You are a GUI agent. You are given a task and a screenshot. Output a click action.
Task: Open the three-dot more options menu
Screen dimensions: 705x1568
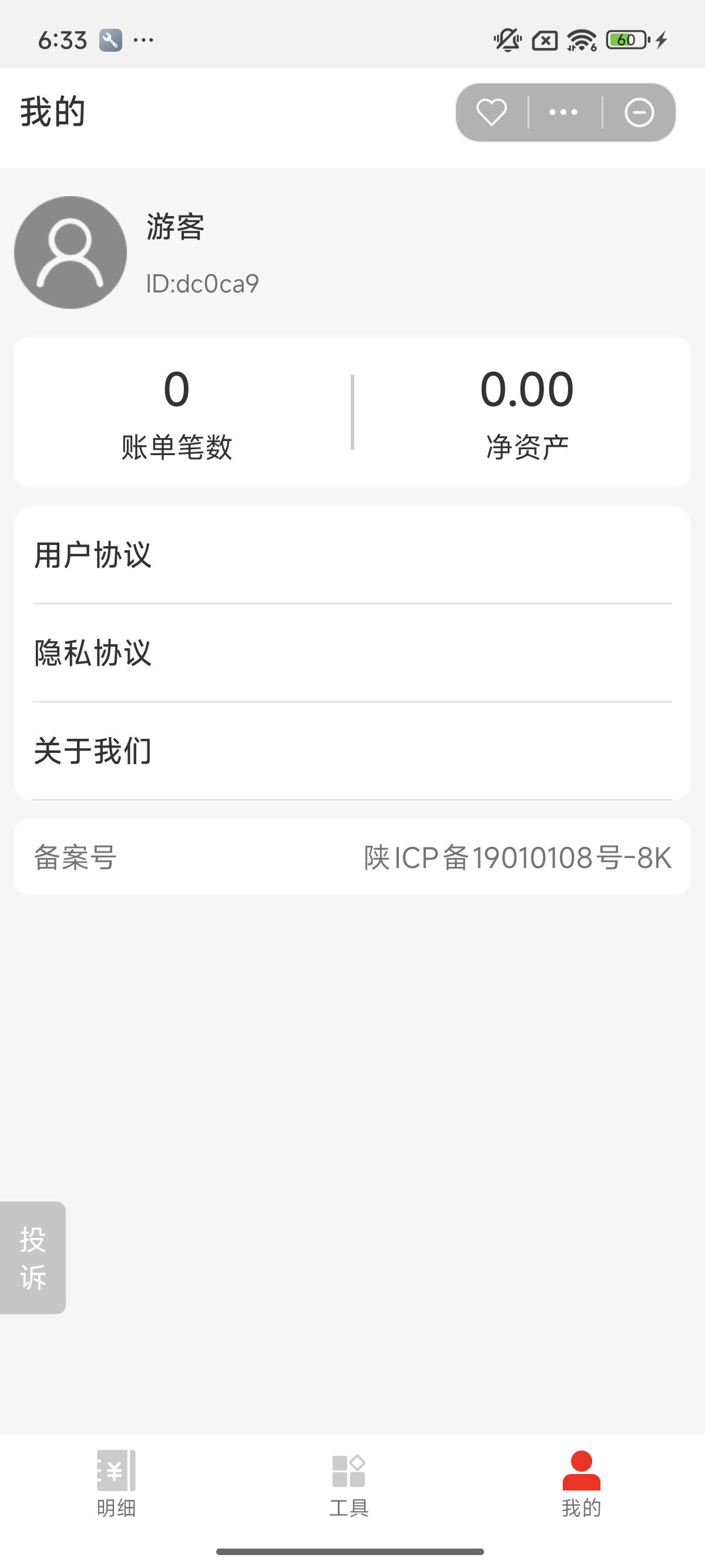pos(563,113)
